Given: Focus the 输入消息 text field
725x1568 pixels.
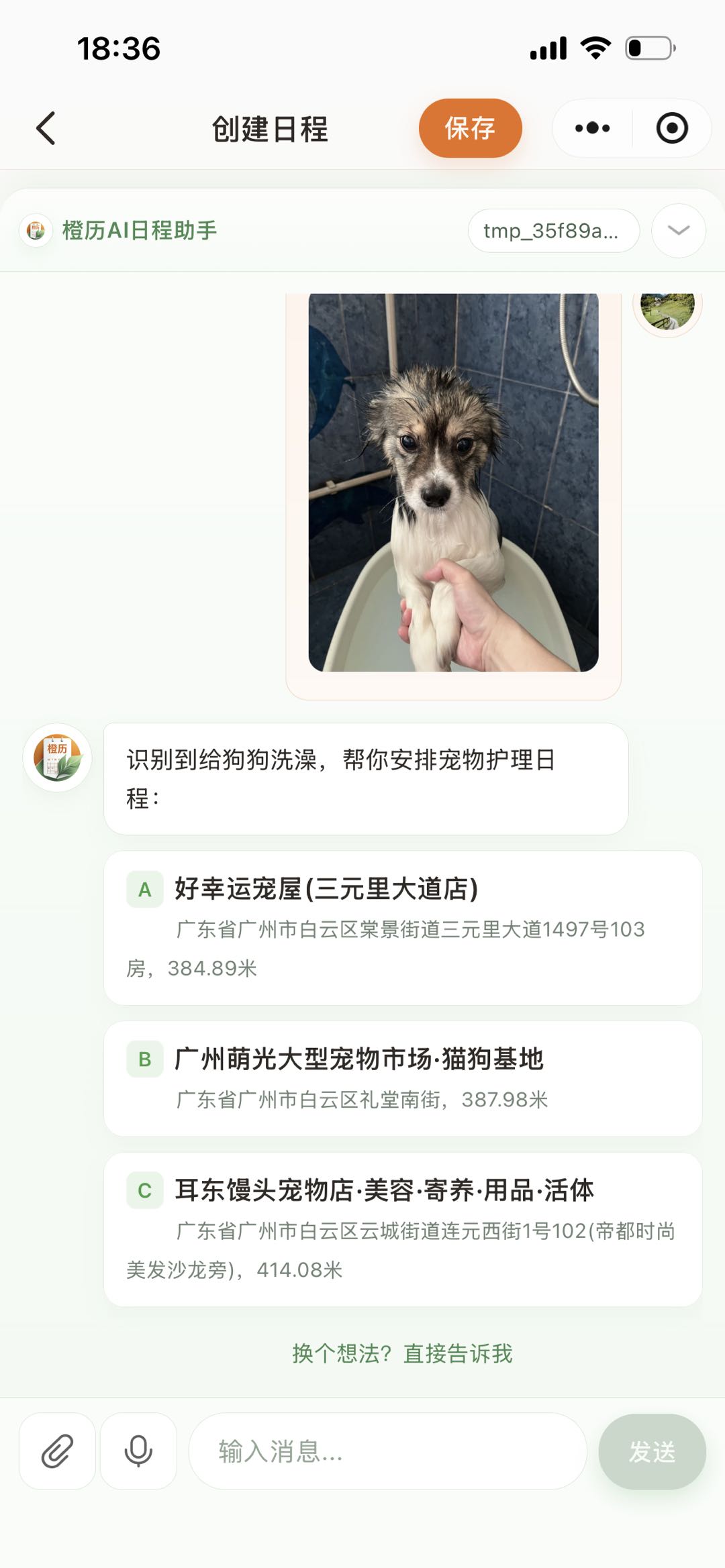Looking at the screenshot, I should [x=387, y=1451].
